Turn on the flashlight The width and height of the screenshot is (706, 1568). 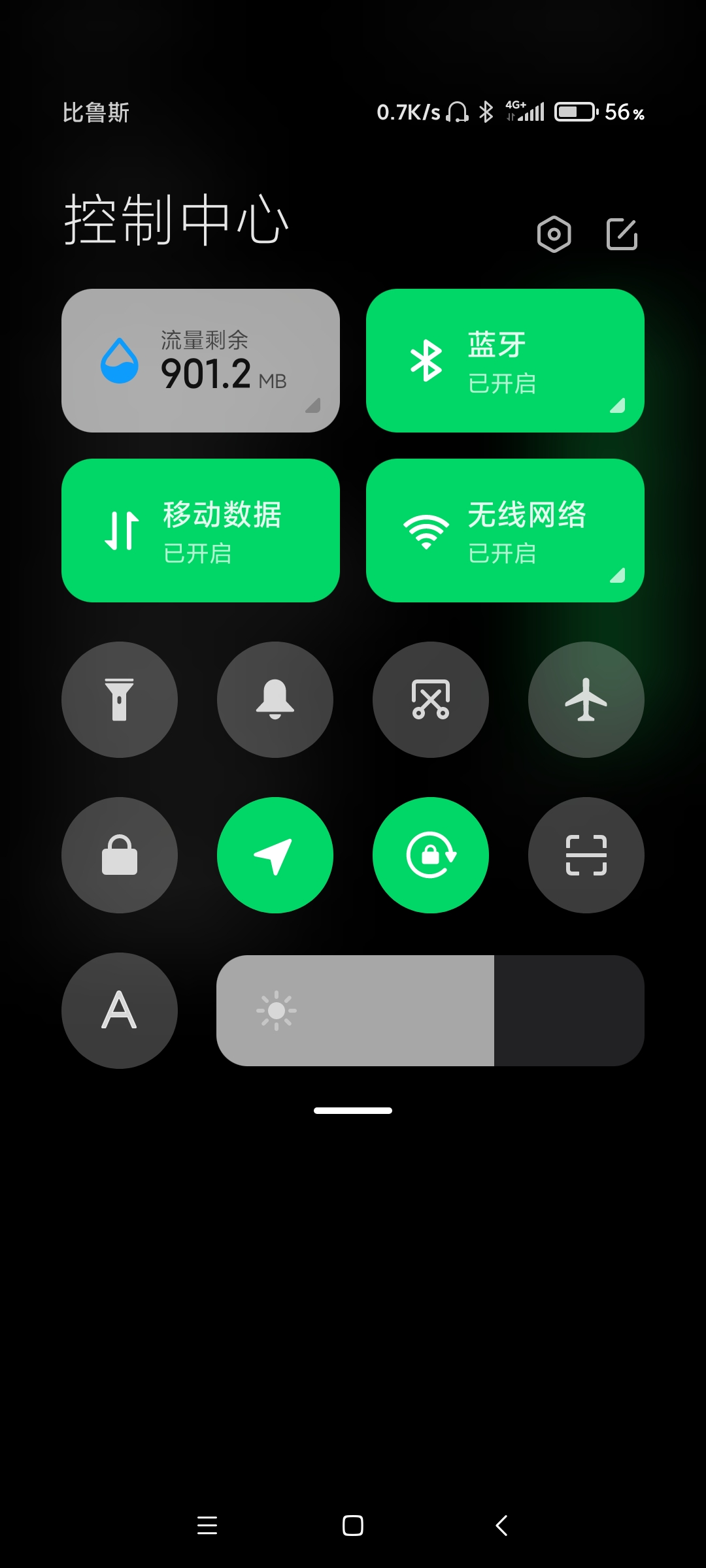(x=120, y=700)
